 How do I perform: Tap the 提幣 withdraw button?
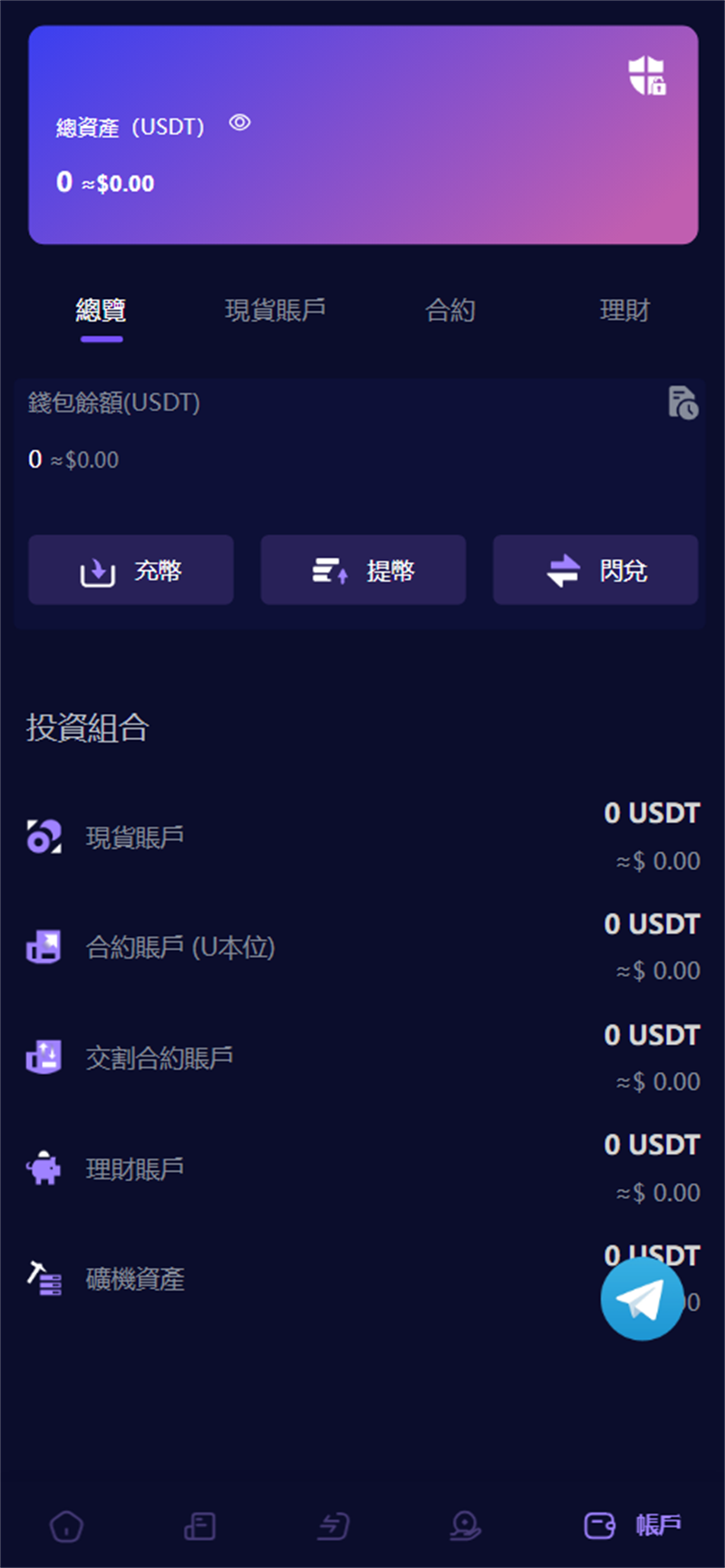pyautogui.click(x=363, y=570)
